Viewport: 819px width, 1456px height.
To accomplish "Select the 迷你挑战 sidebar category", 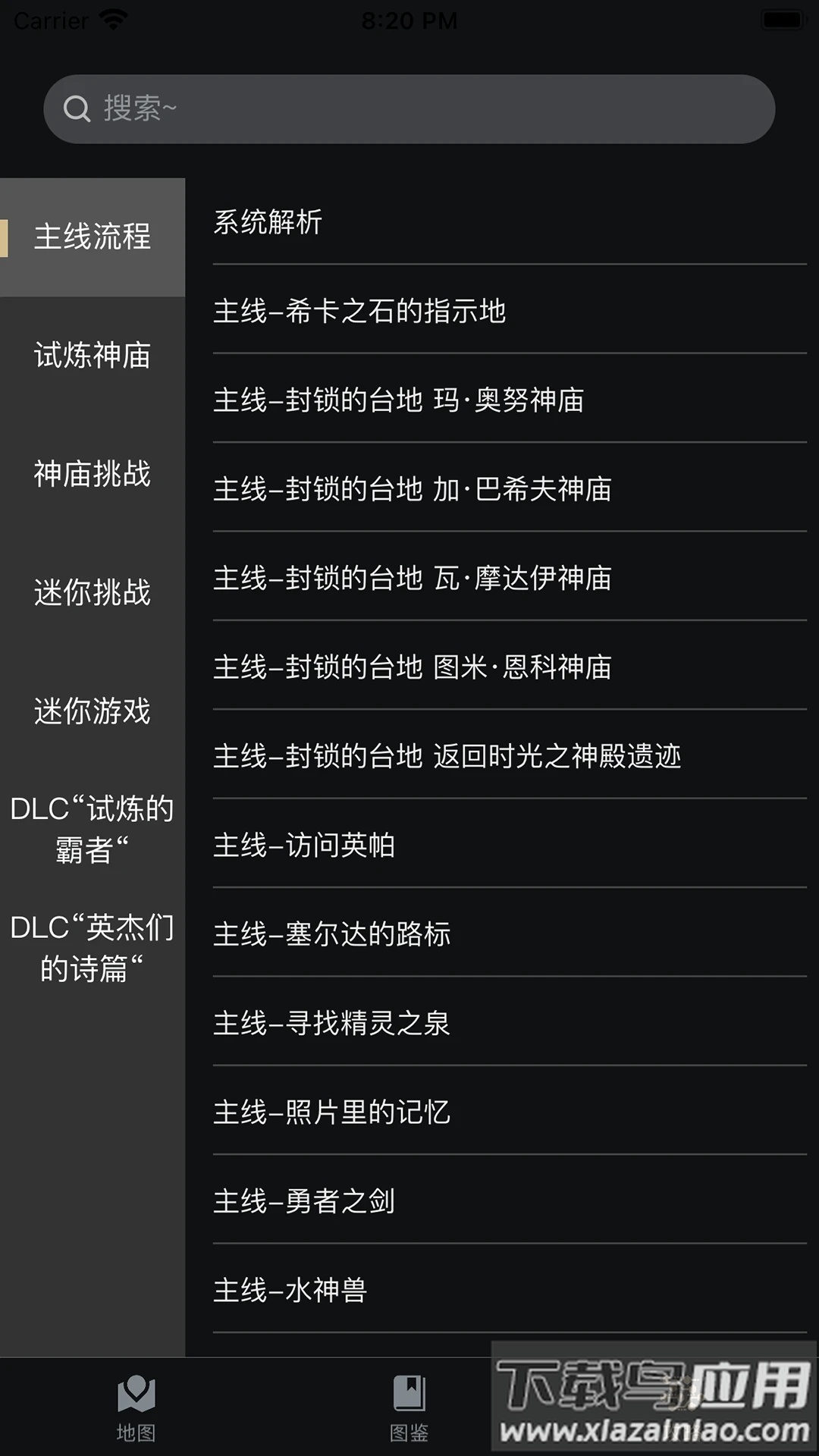I will [x=92, y=595].
